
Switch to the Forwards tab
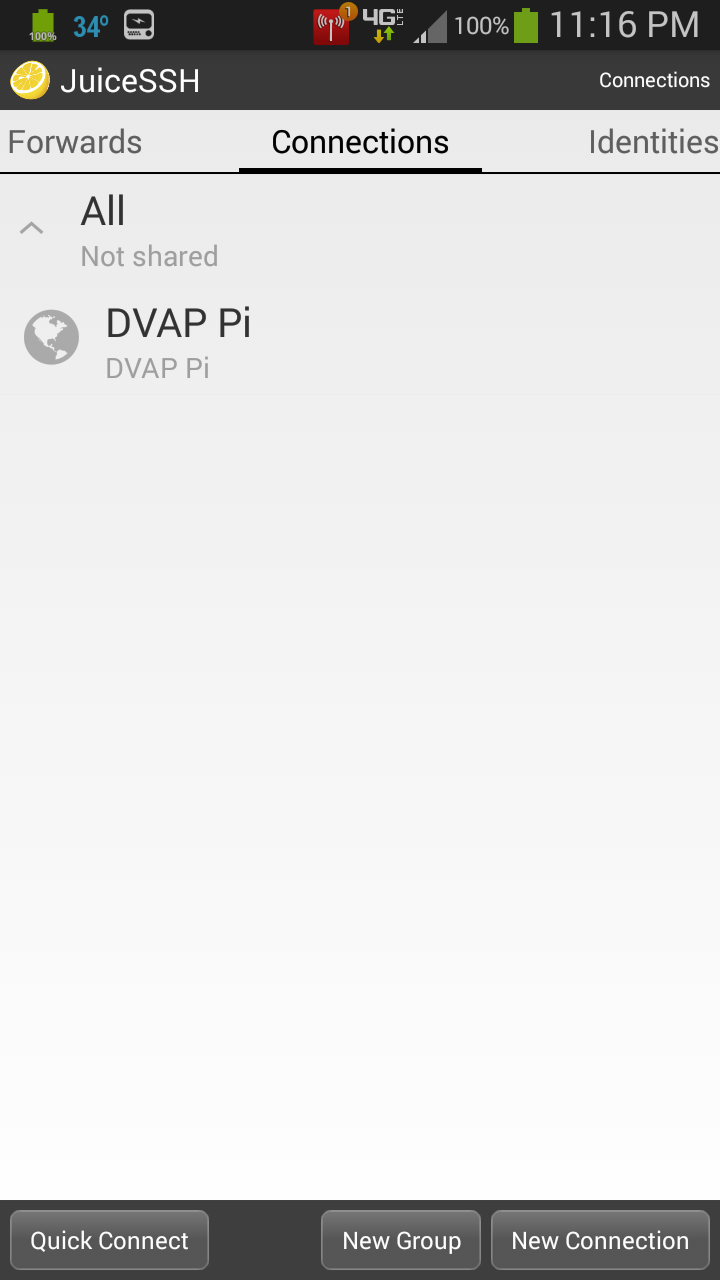[x=75, y=142]
